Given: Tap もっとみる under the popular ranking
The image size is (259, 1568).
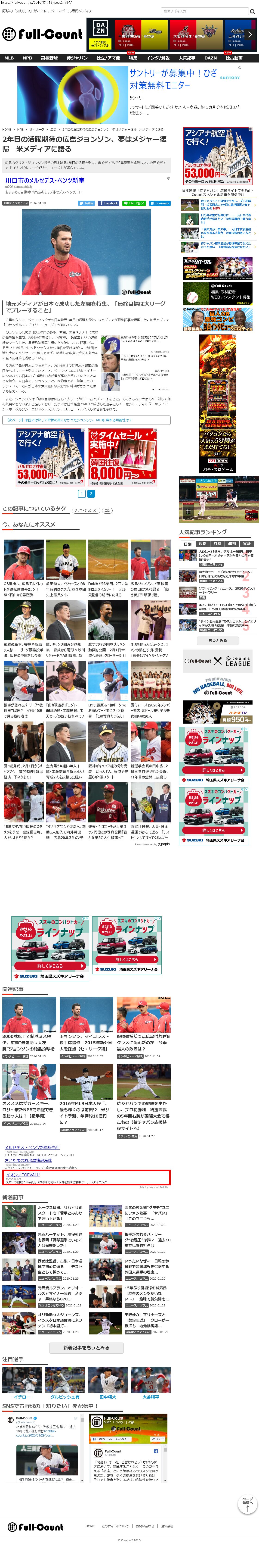Looking at the screenshot, I should pos(218,640).
